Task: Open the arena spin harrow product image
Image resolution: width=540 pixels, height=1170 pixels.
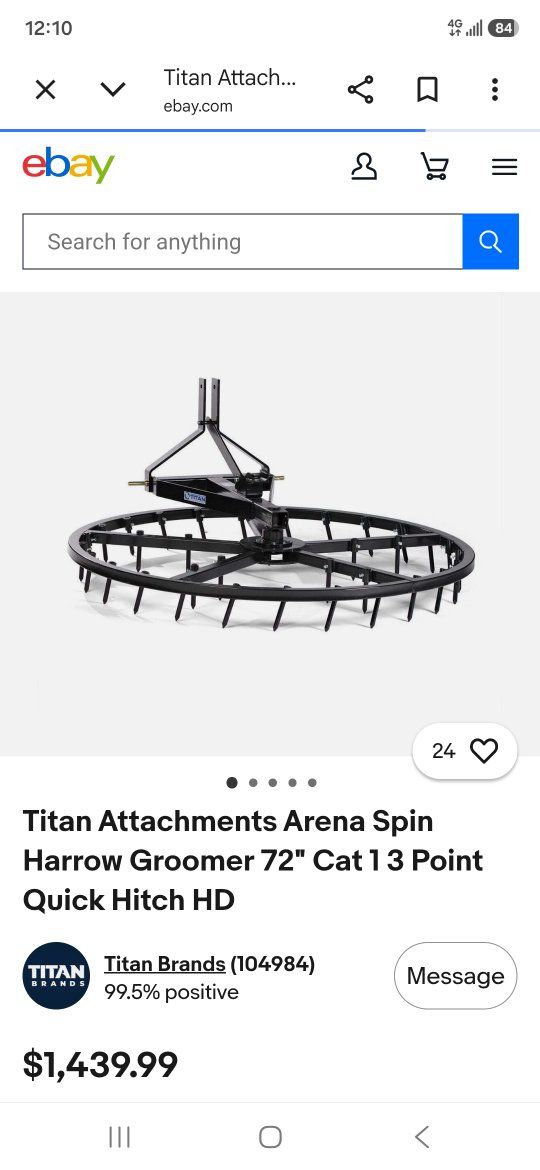Action: [x=270, y=522]
